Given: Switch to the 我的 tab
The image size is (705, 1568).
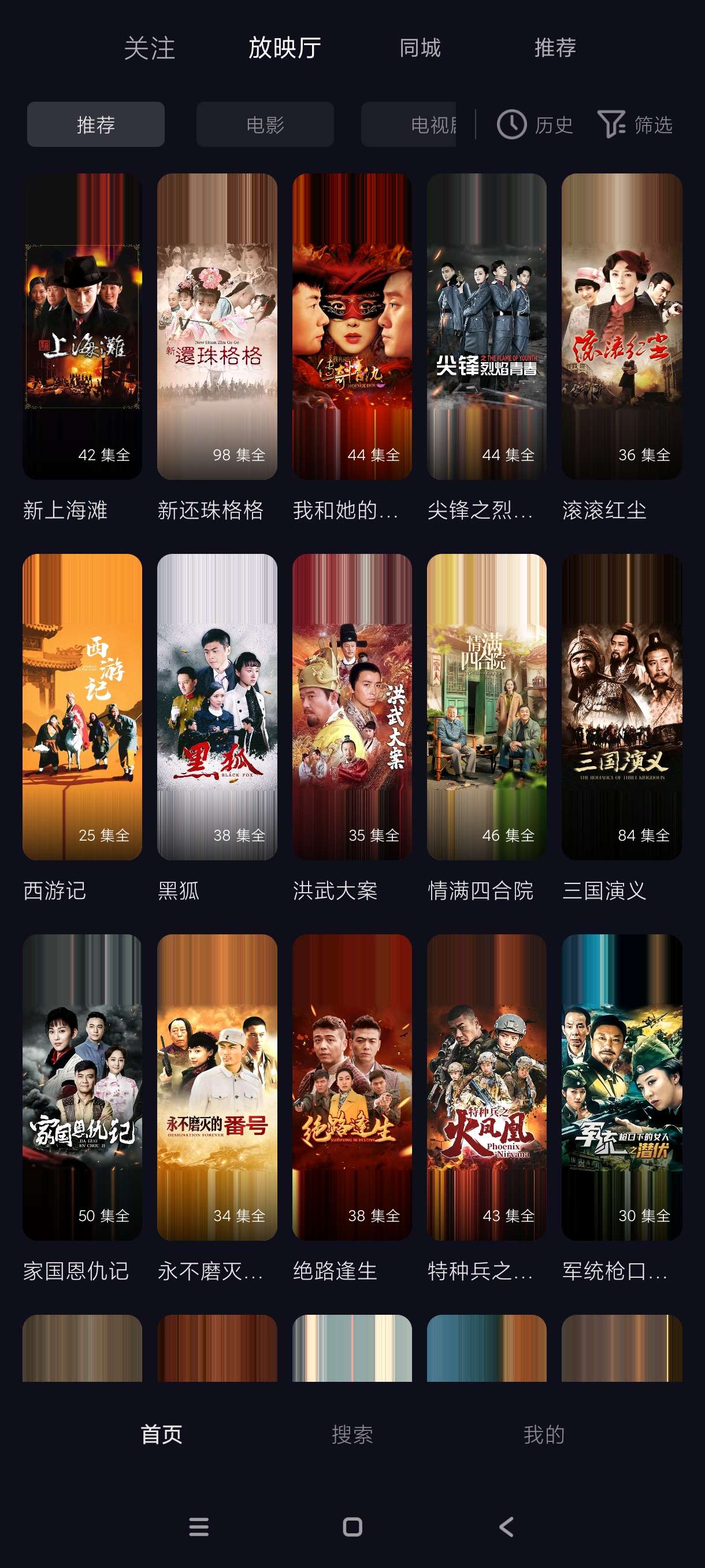Looking at the screenshot, I should click(x=544, y=1434).
